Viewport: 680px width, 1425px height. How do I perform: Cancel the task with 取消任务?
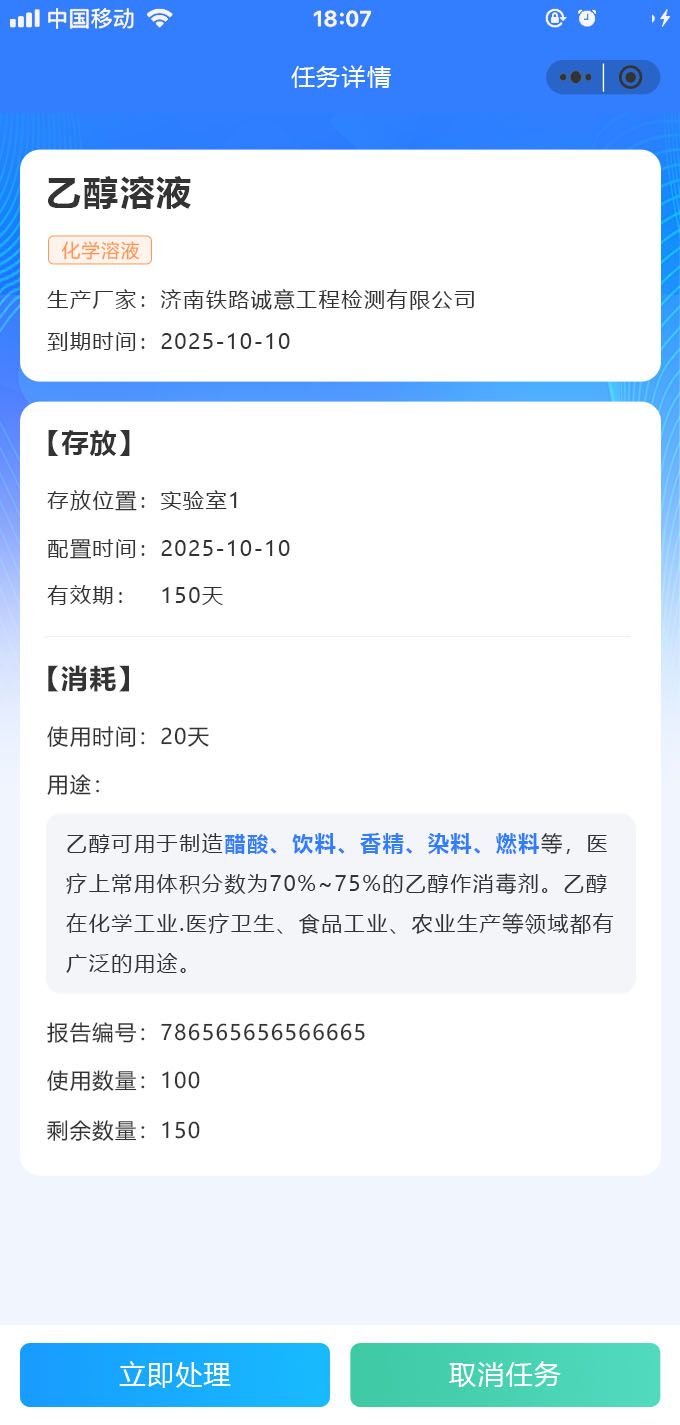505,1374
